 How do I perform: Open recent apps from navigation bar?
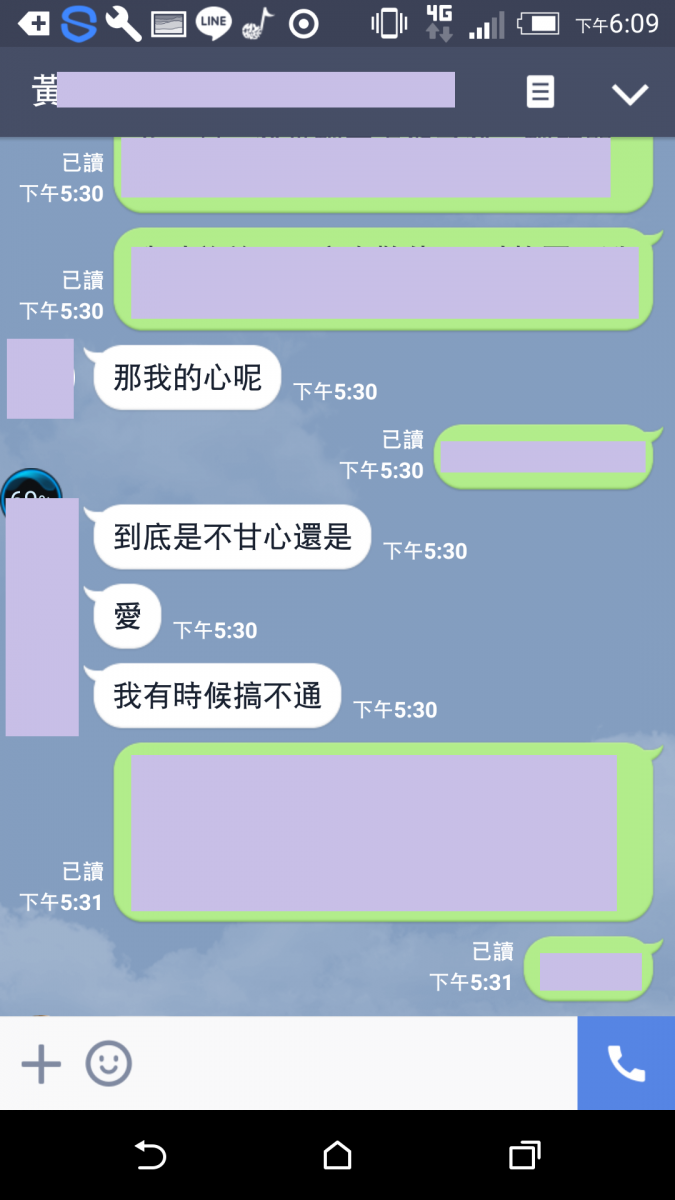(x=524, y=1156)
